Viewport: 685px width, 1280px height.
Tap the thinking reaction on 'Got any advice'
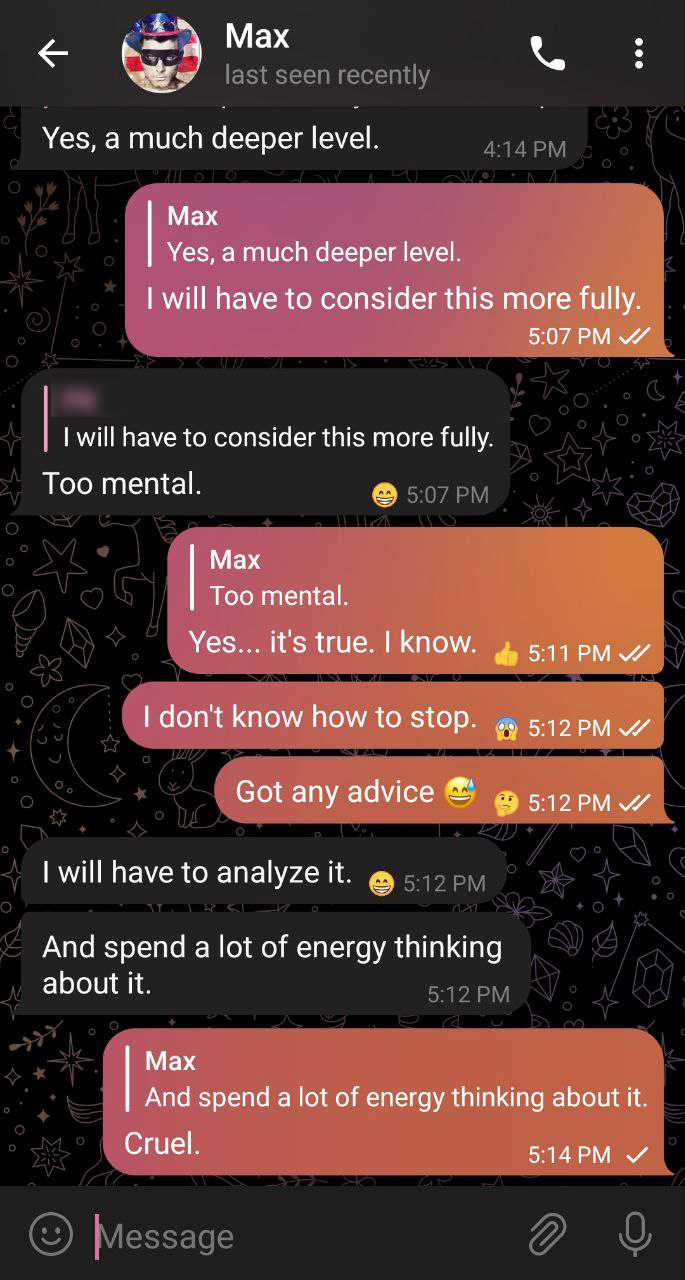(x=507, y=803)
